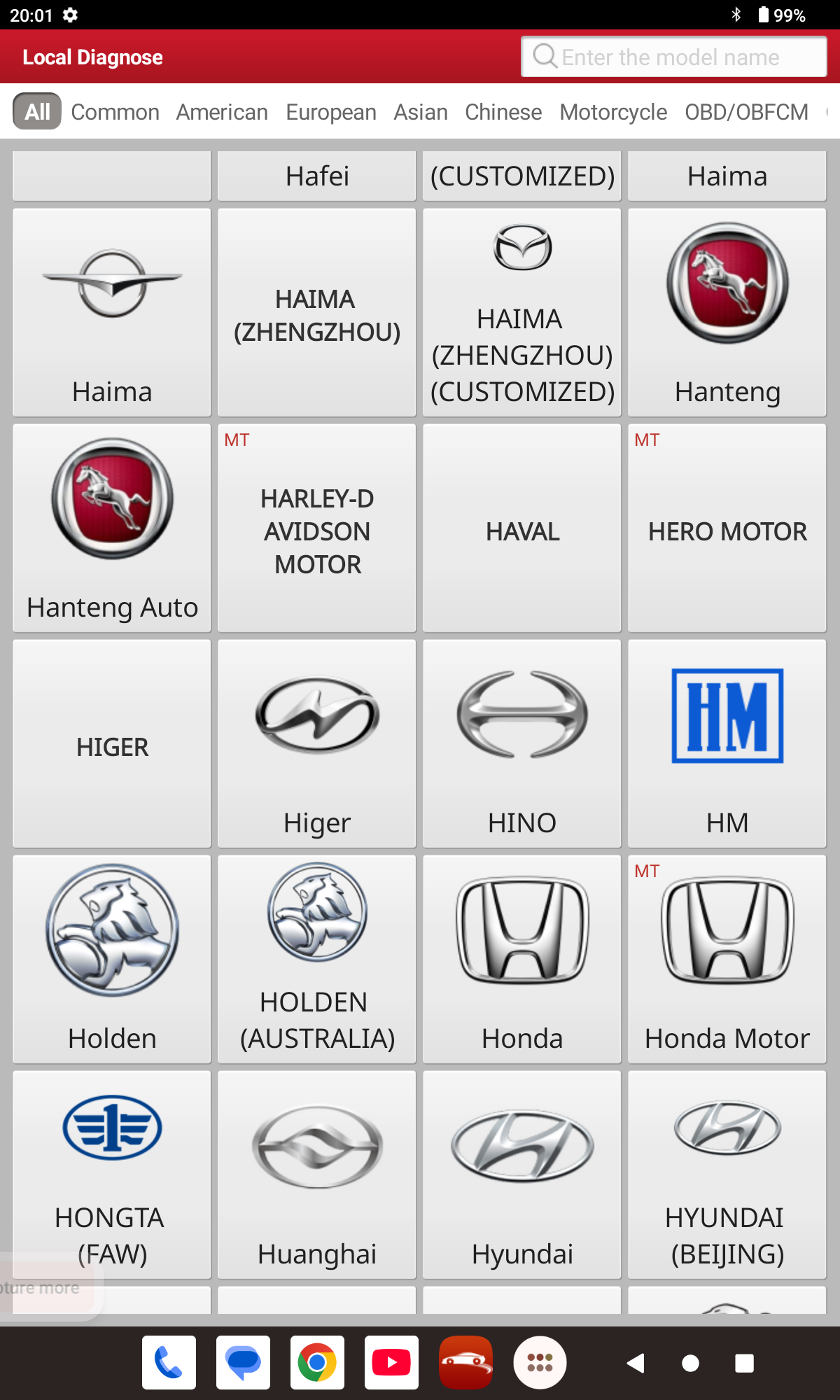Focus the model name search field
The image size is (840, 1400).
pos(672,57)
